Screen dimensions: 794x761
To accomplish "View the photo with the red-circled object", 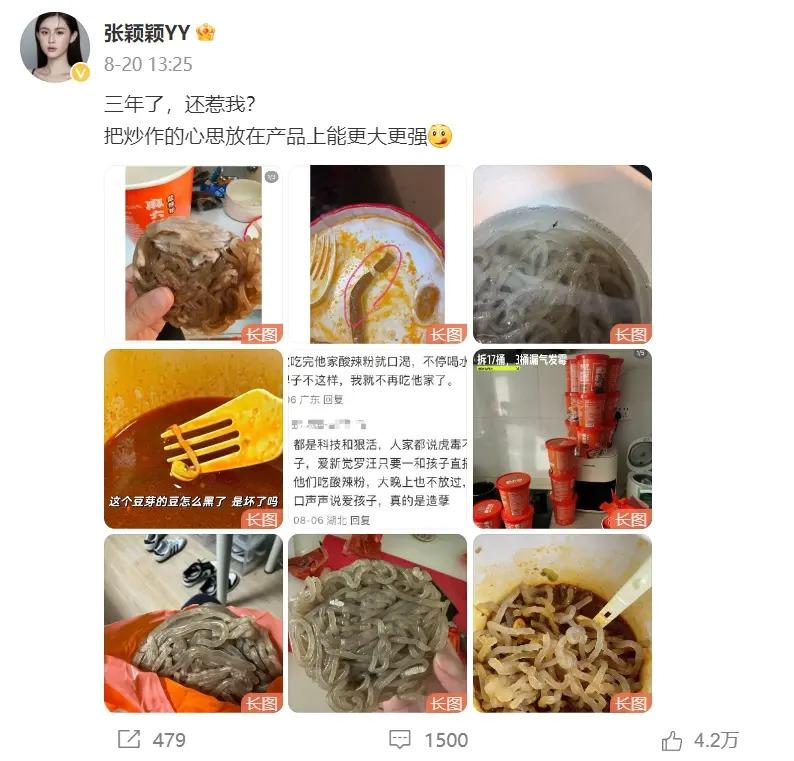I will click(377, 255).
